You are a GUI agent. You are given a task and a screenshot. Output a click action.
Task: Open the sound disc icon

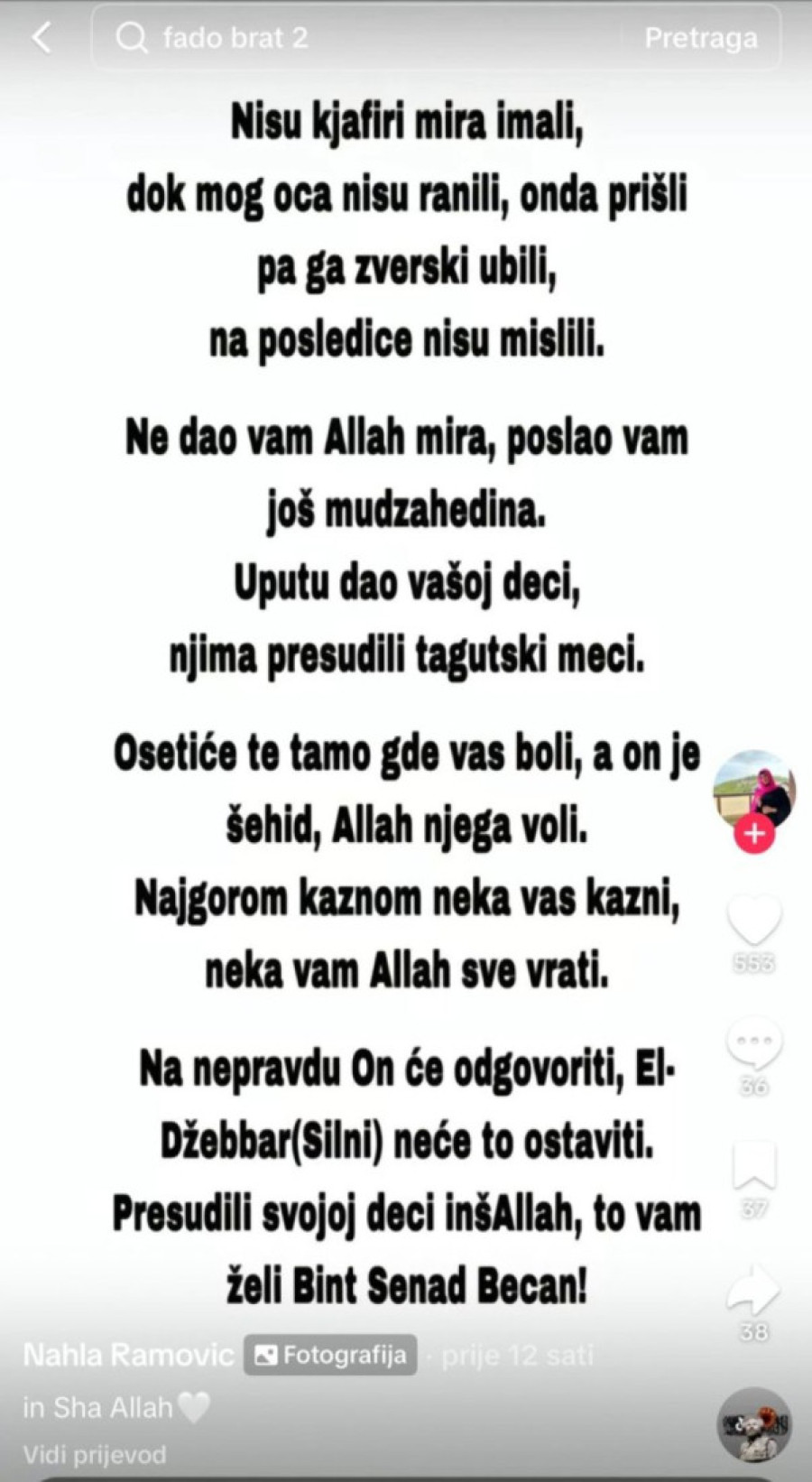754,1424
